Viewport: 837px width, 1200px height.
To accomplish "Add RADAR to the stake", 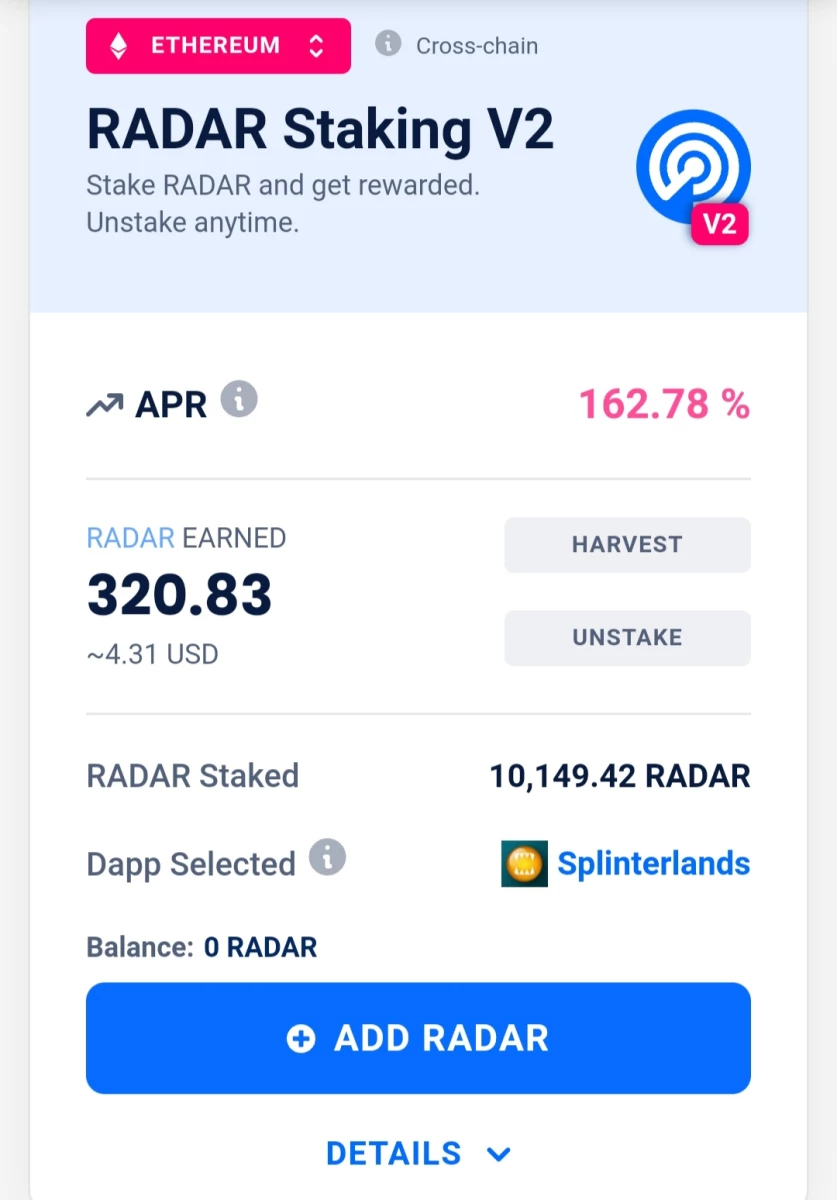I will 418,1038.
